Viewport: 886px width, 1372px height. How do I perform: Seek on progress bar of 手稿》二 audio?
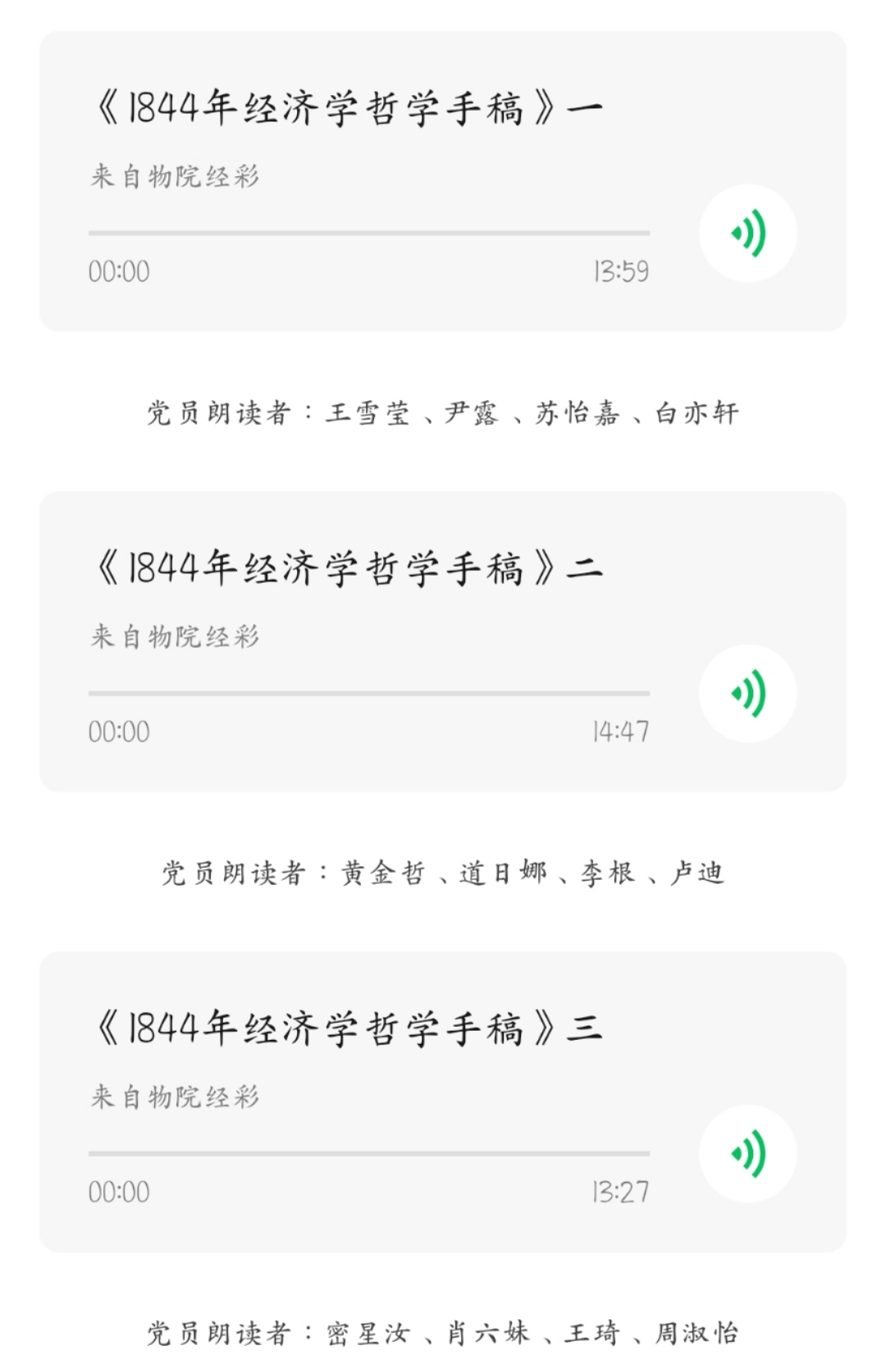pos(369,694)
